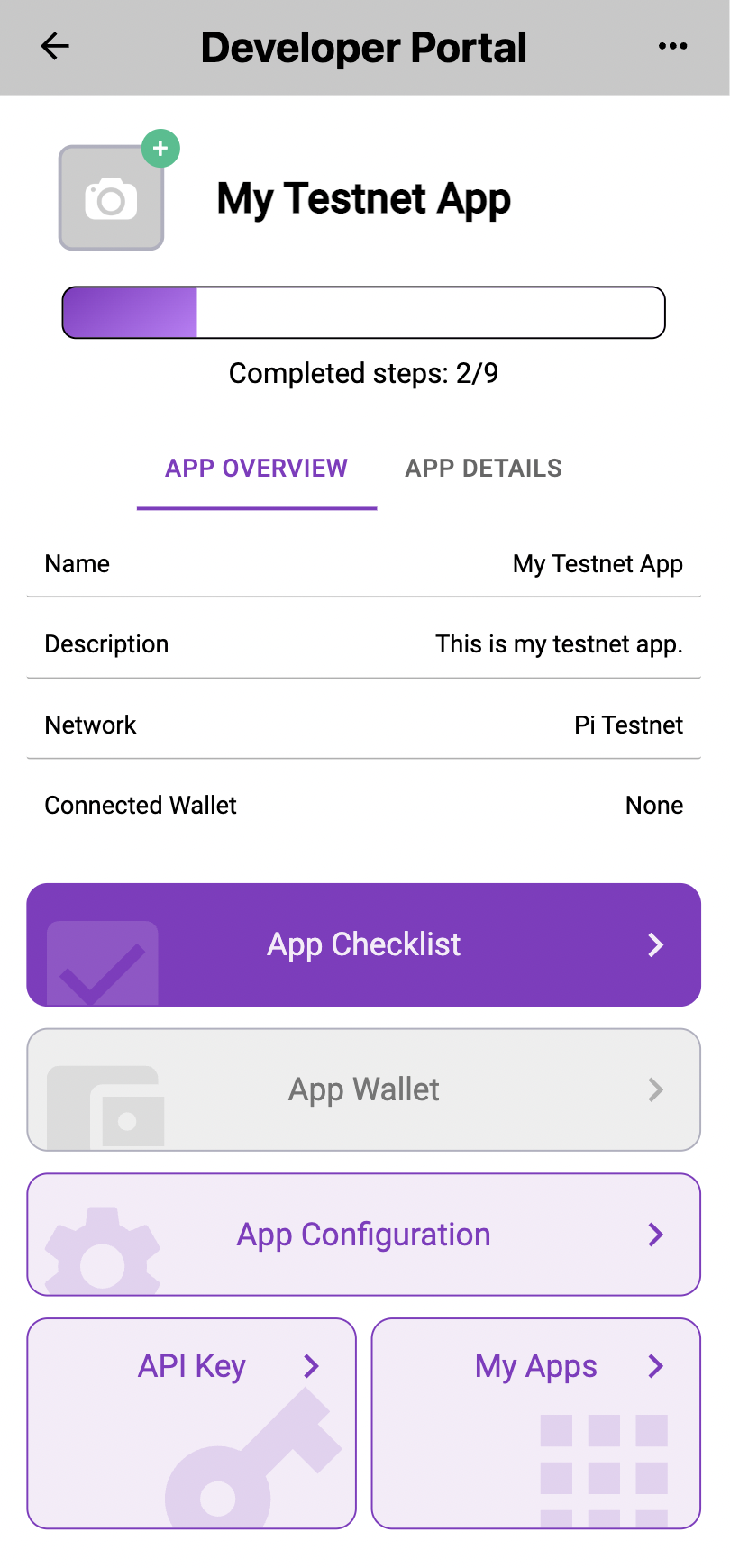The image size is (730, 1568).
Task: Select the App Overview tab
Action: (x=256, y=469)
